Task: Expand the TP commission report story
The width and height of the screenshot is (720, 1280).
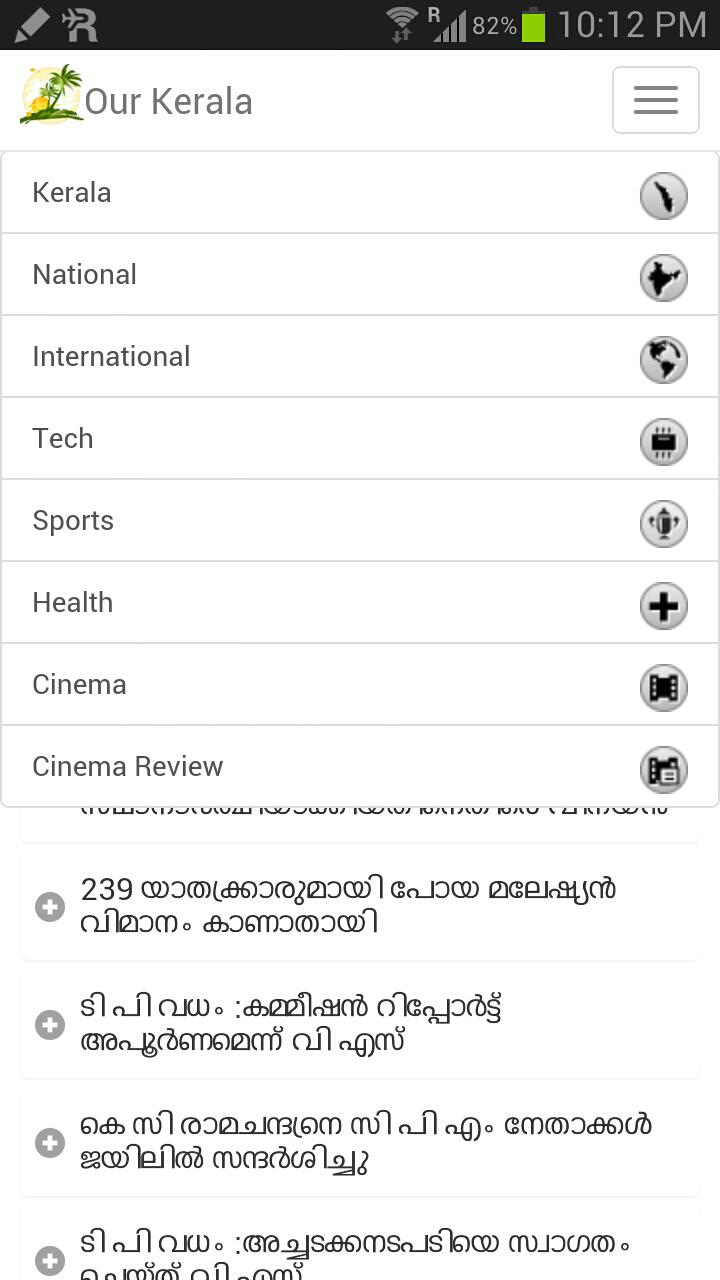Action: [x=49, y=1024]
